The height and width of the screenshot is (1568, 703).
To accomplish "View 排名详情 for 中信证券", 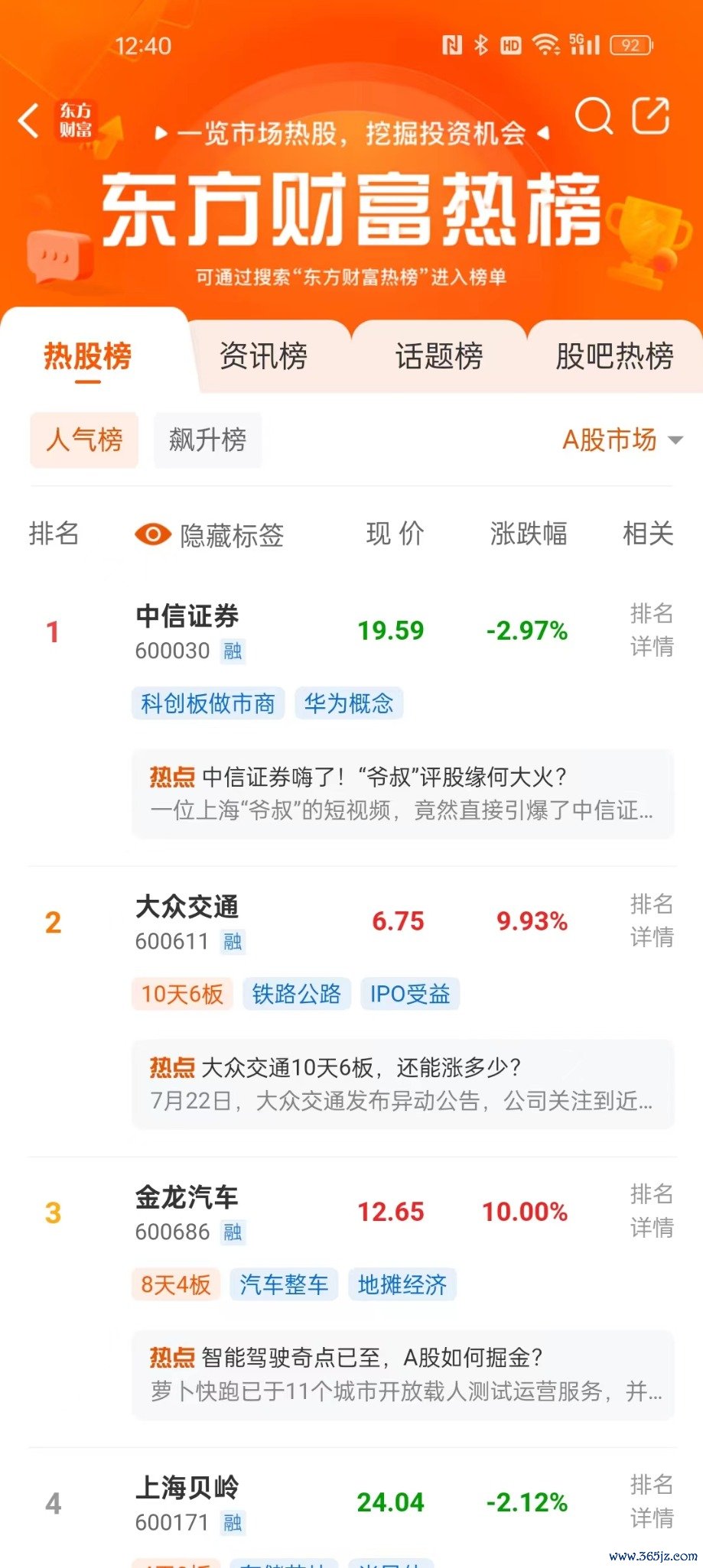I will (651, 630).
